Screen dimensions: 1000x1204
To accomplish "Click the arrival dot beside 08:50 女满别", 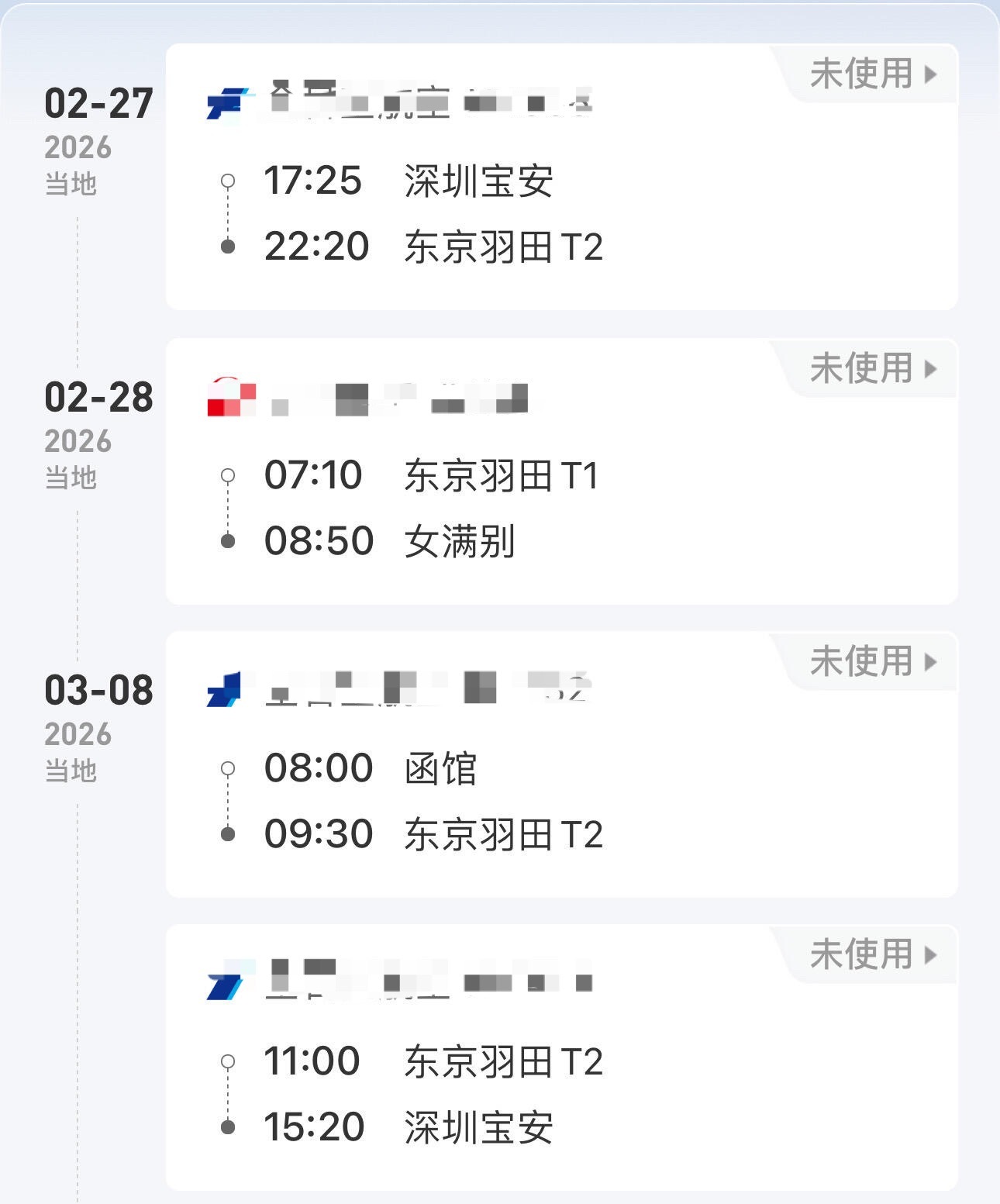I will point(227,540).
